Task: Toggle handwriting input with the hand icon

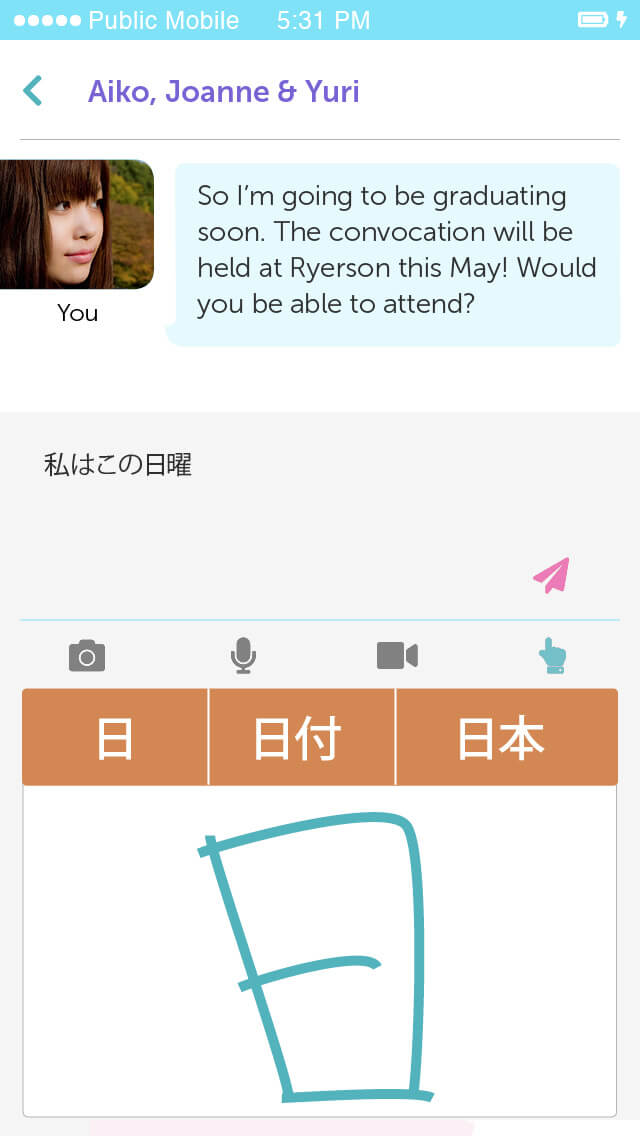Action: [x=552, y=656]
